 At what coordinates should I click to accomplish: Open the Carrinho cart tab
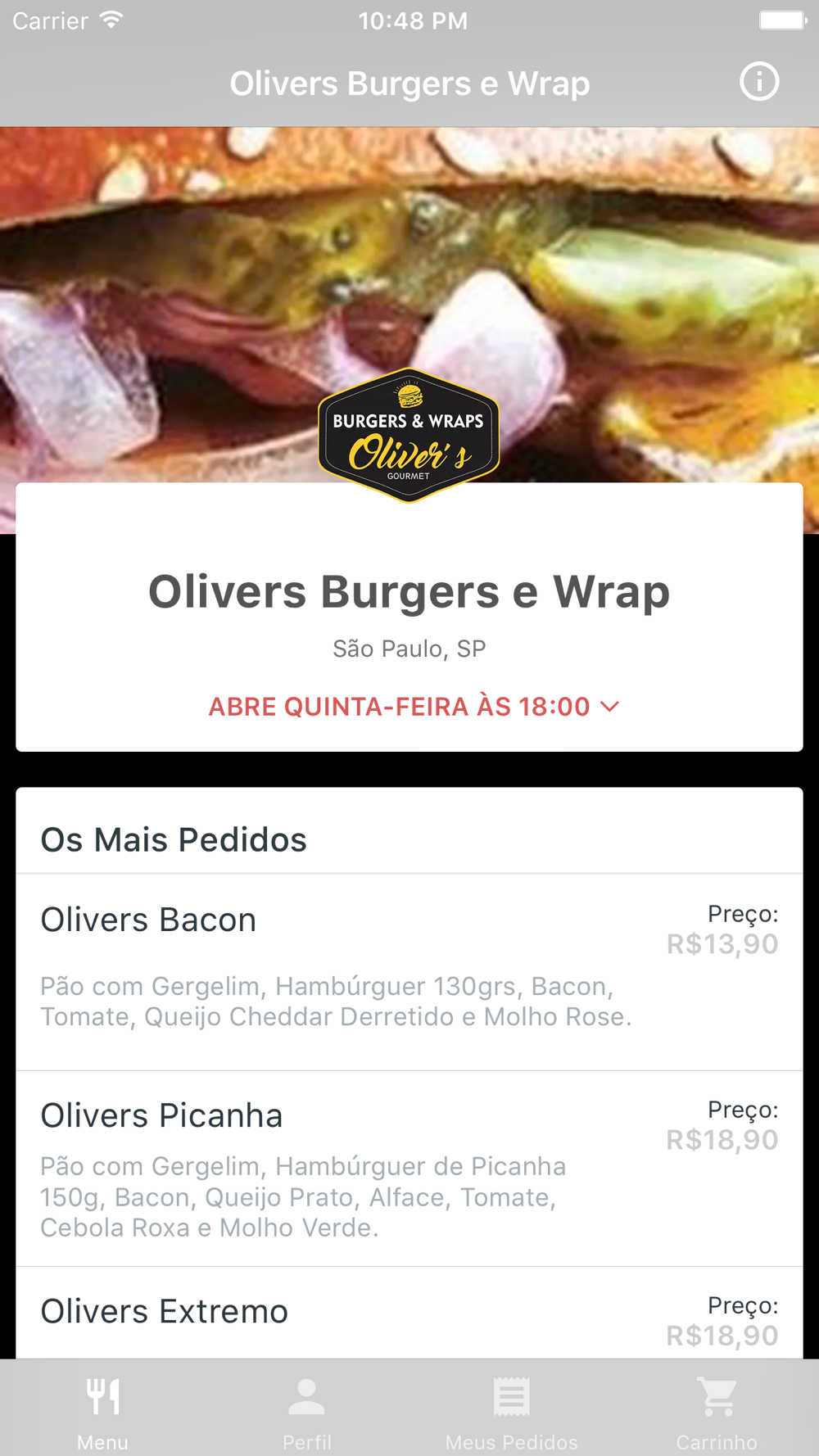coord(717,1410)
